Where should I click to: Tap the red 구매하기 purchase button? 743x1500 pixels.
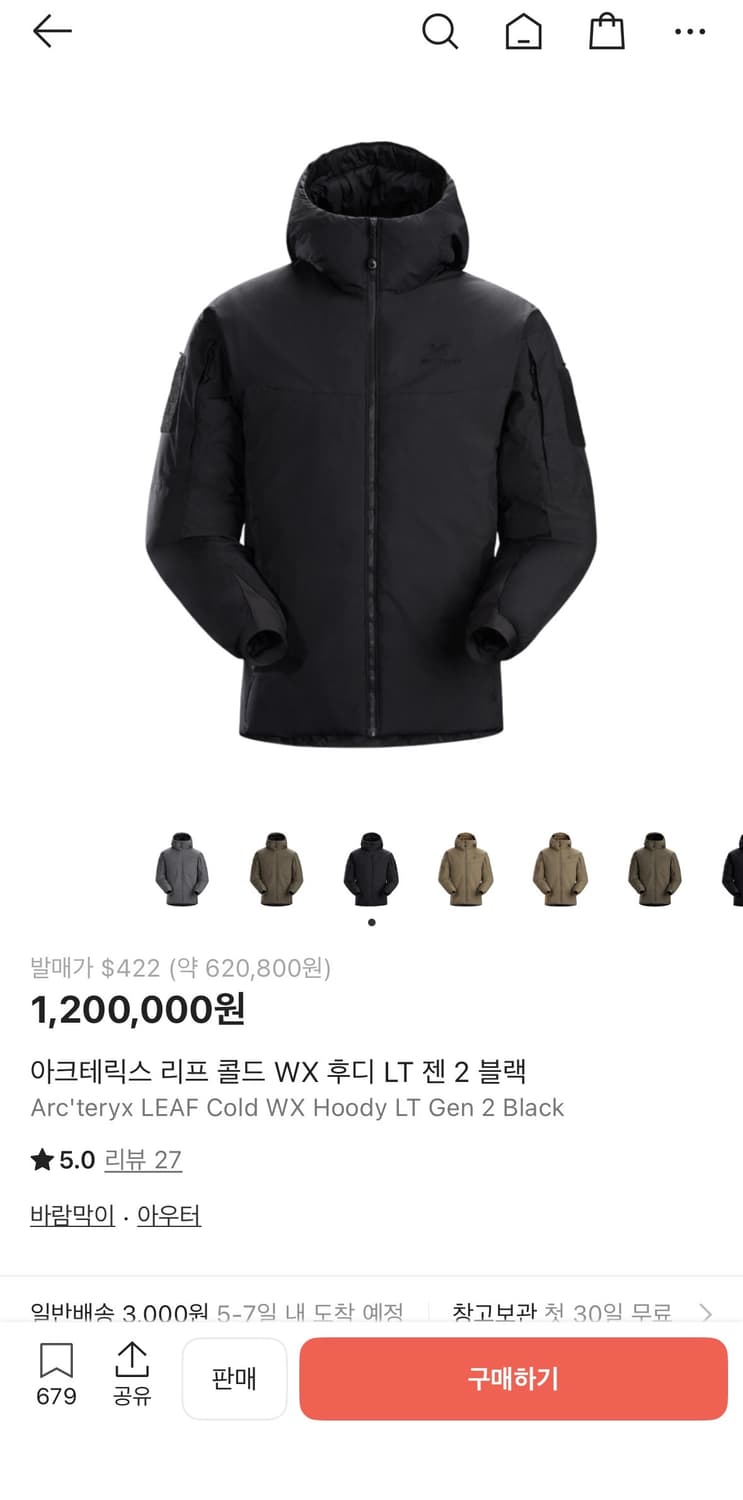[x=513, y=1378]
